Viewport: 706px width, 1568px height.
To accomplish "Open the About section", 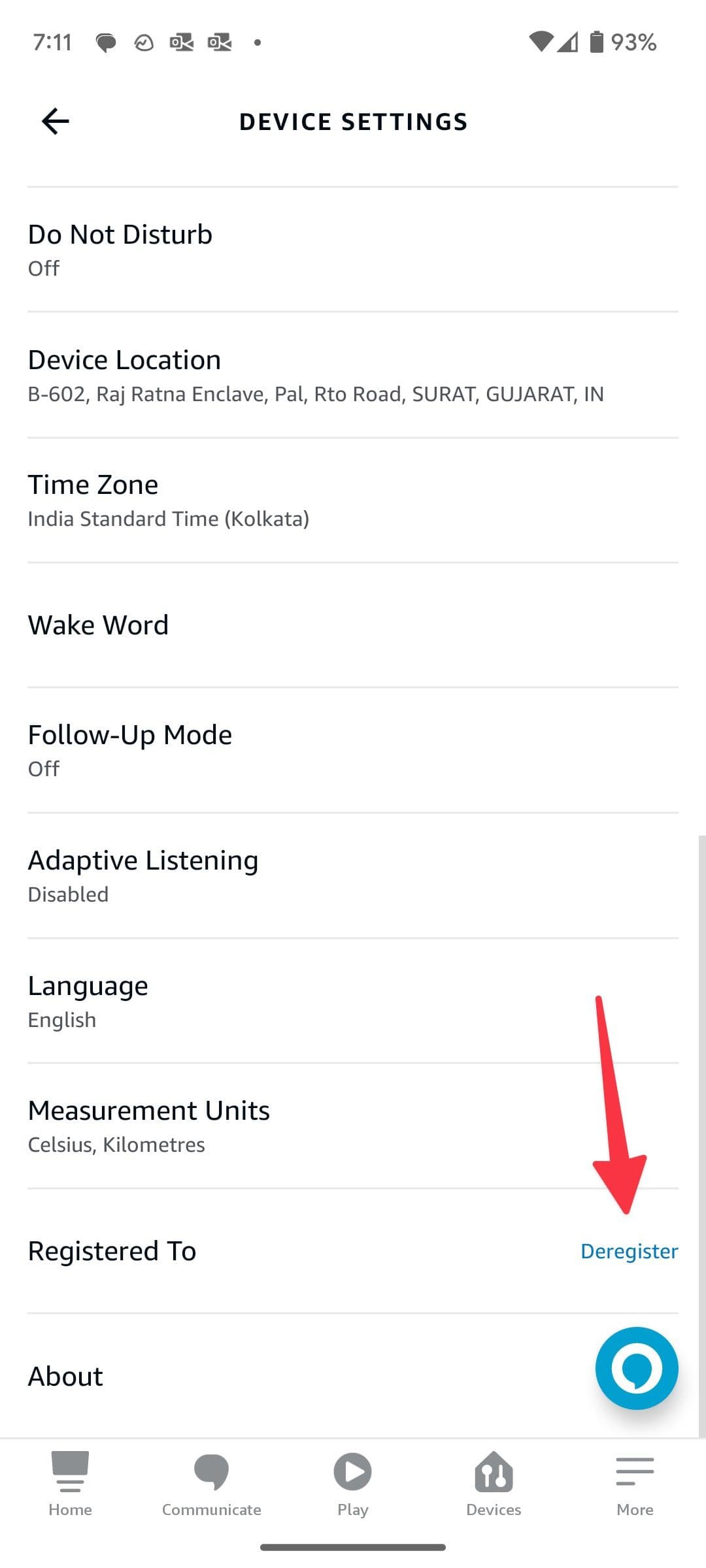I will [x=261, y=1375].
